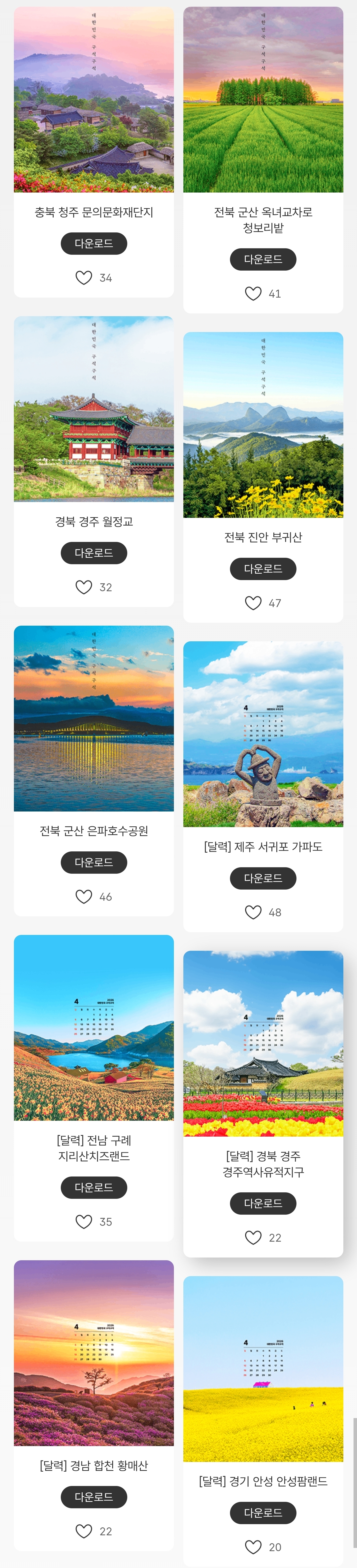Like the 전북 군산 옥녀교차로 청보리밭 wallpaper
This screenshot has width=357, height=1568.
point(253,293)
